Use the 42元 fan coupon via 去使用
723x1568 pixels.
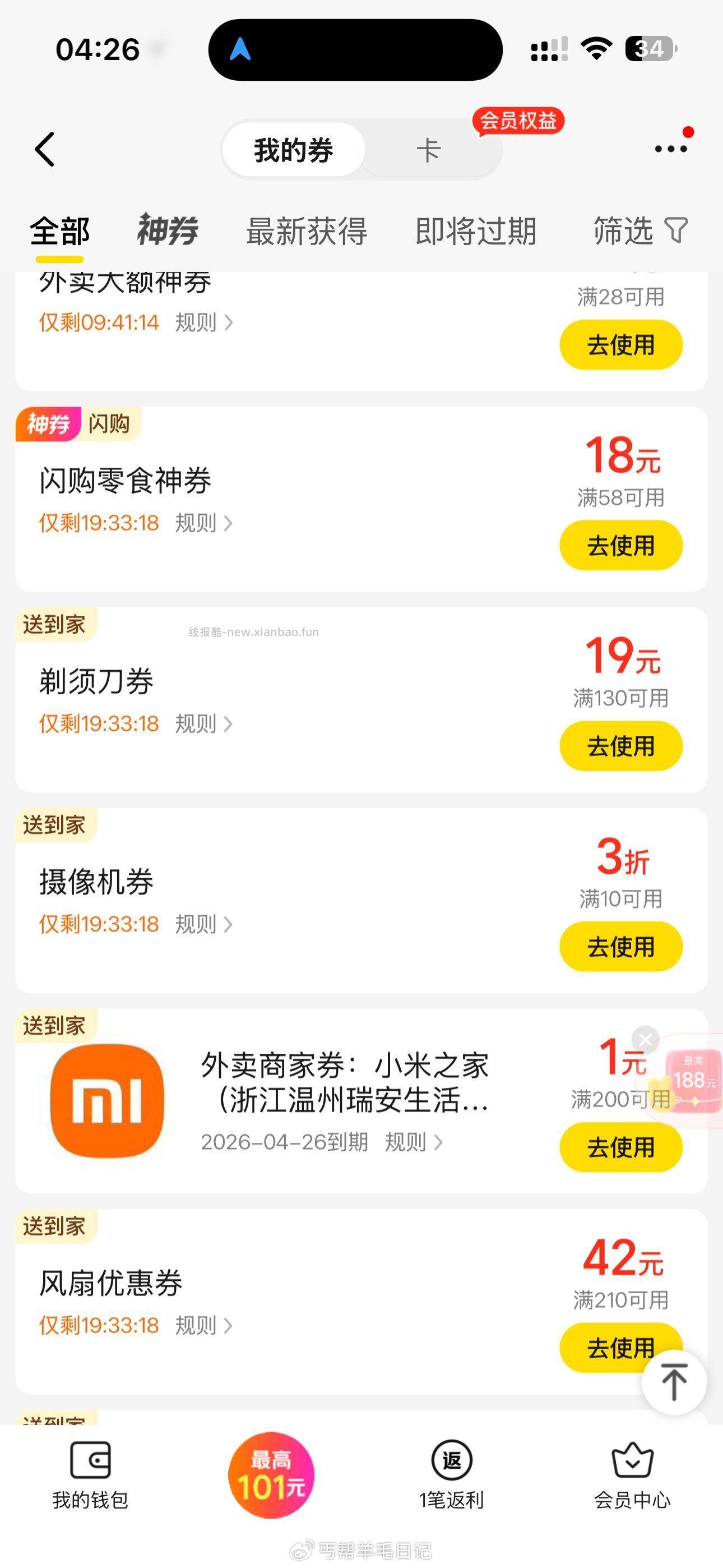[x=619, y=1348]
